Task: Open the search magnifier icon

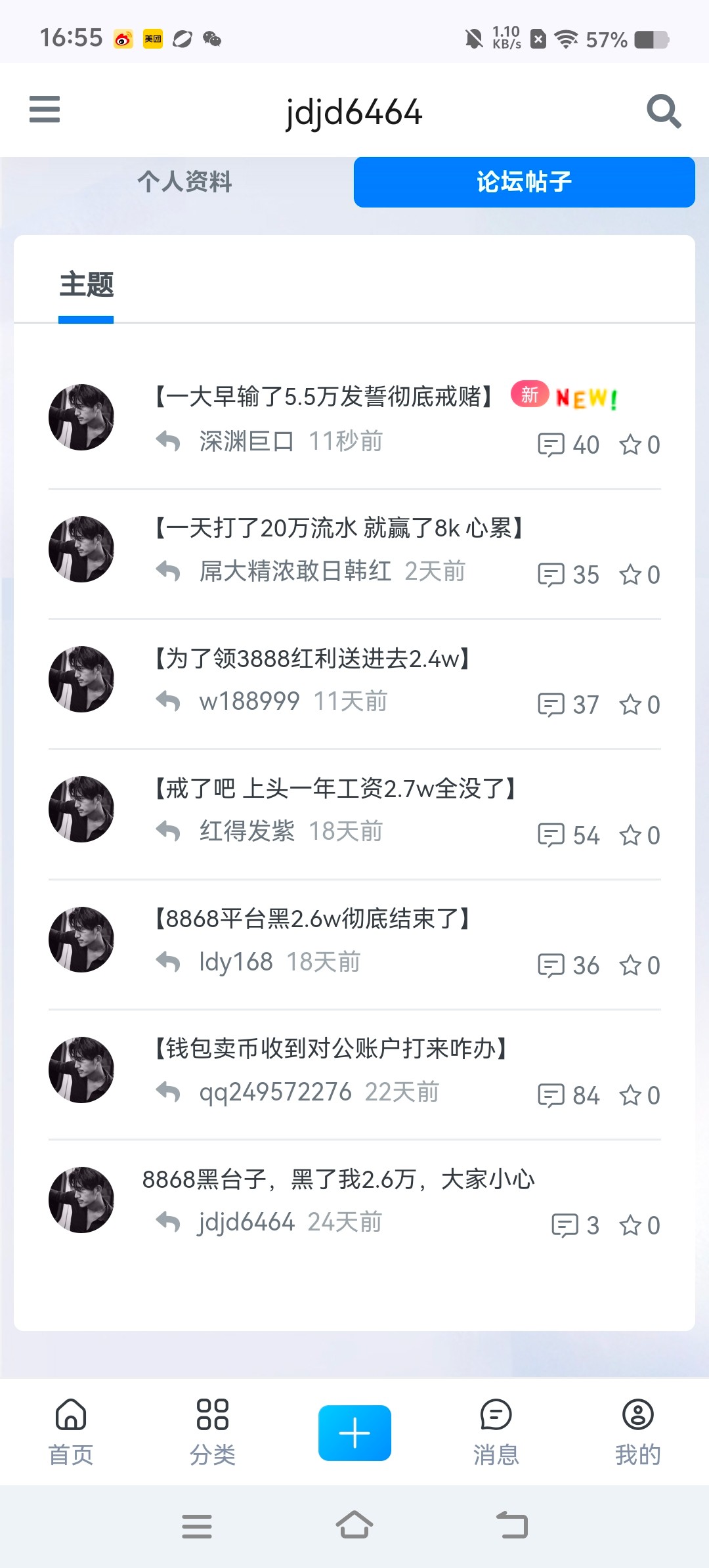Action: point(663,111)
